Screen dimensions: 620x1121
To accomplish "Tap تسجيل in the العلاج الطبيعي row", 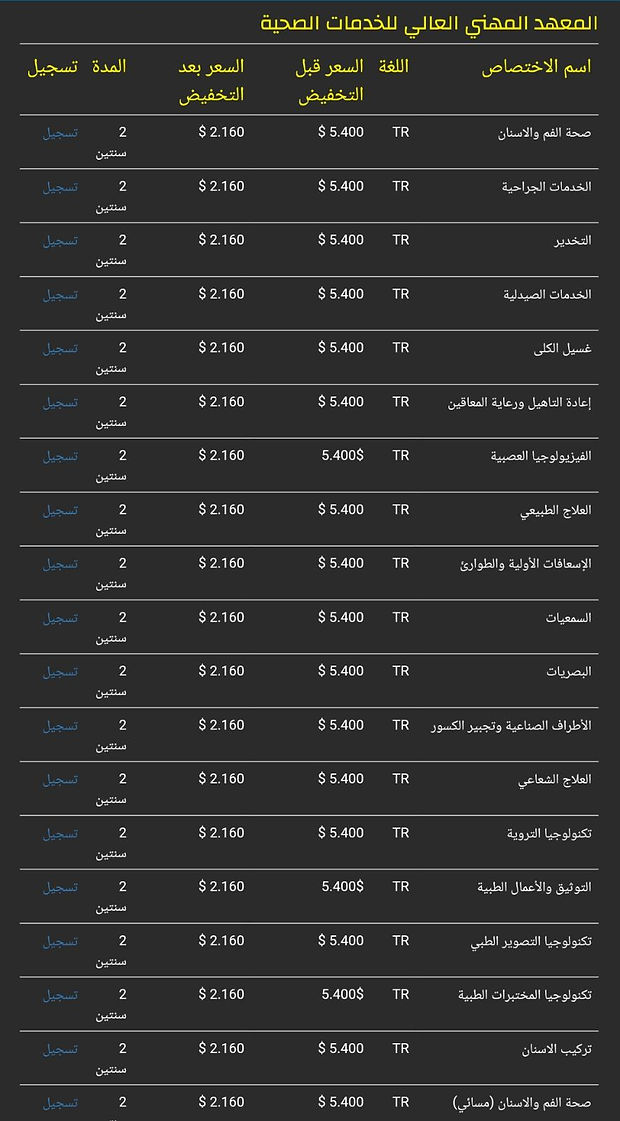I will coord(60,510).
